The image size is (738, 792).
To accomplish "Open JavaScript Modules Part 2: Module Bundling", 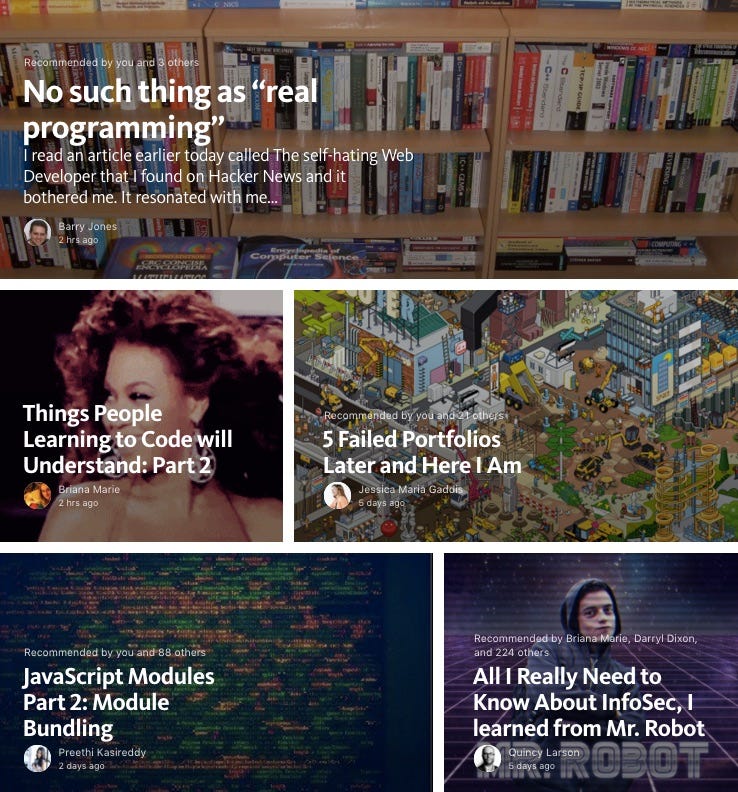I will point(118,702).
